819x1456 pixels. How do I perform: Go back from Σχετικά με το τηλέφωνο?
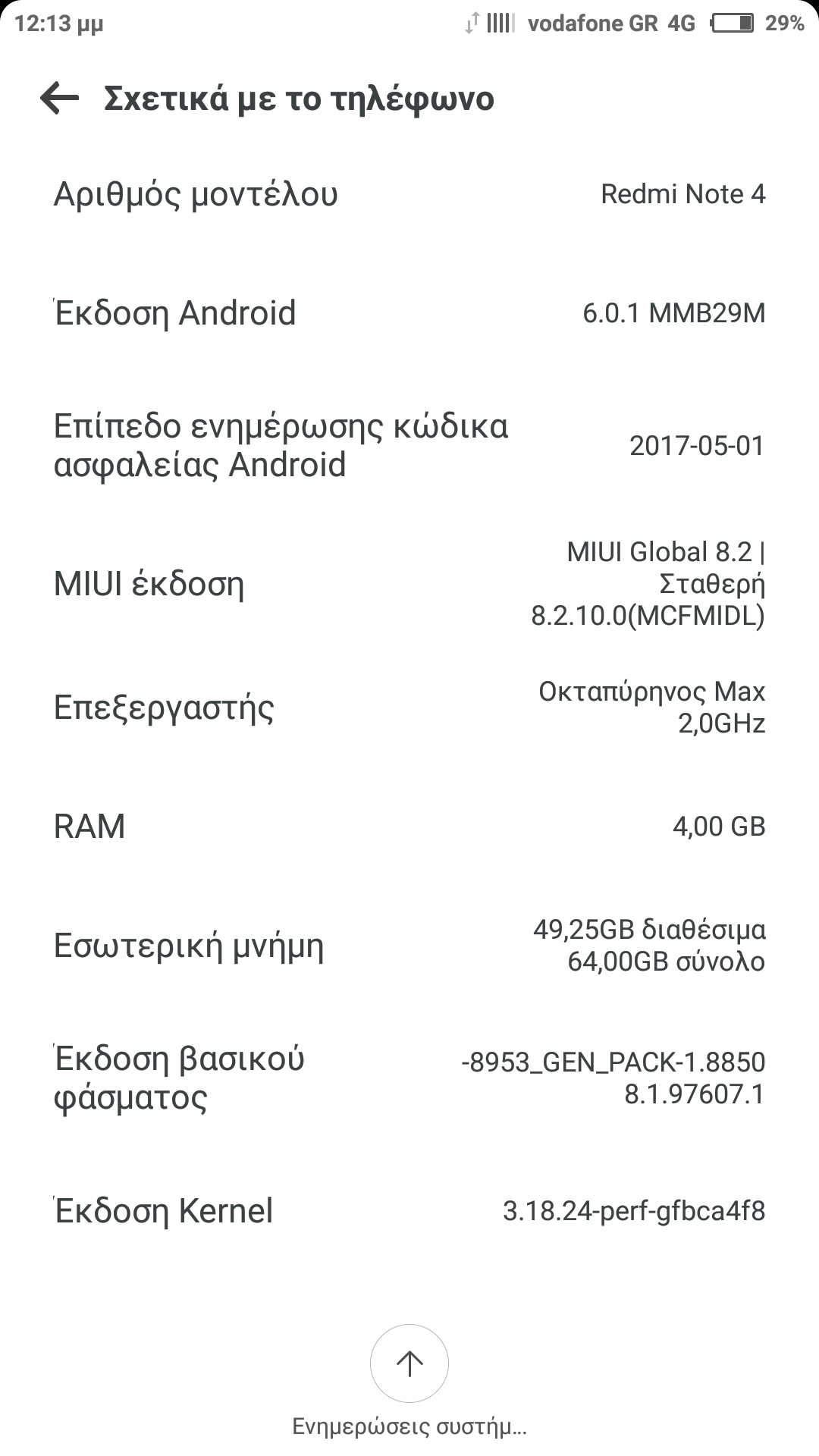[60, 99]
